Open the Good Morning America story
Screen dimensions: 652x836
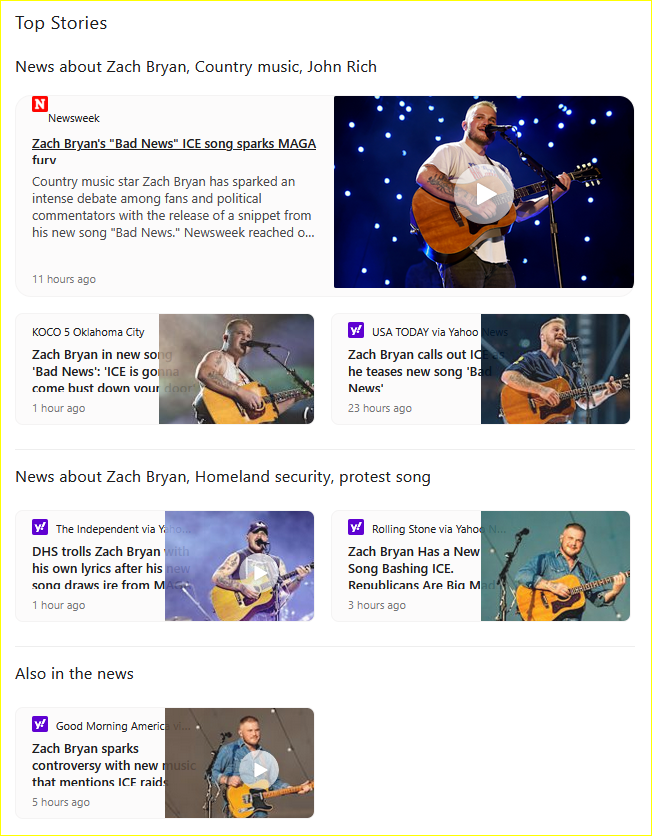(100, 763)
